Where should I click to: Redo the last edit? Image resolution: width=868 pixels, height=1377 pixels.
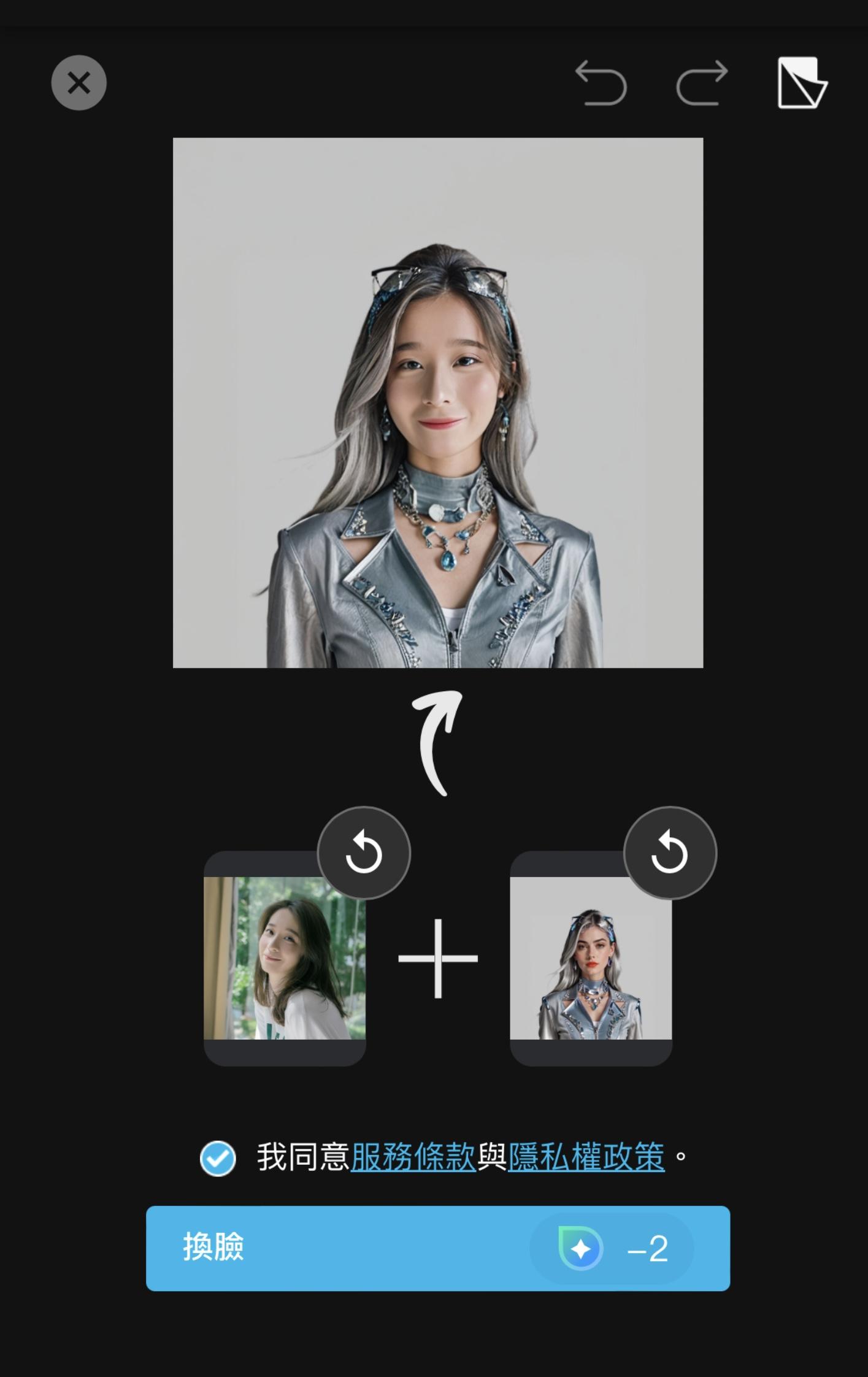(x=702, y=83)
